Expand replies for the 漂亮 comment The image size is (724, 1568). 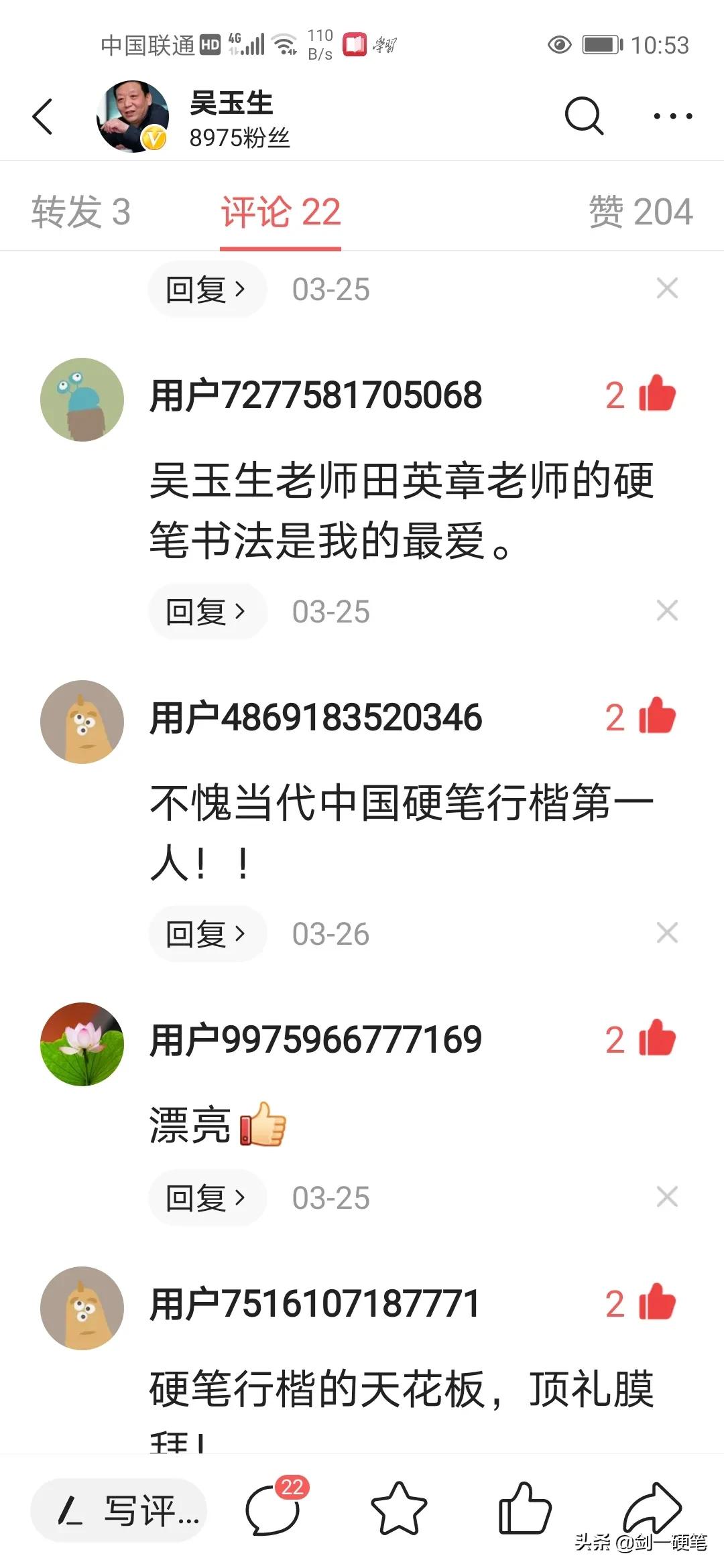click(x=206, y=1197)
